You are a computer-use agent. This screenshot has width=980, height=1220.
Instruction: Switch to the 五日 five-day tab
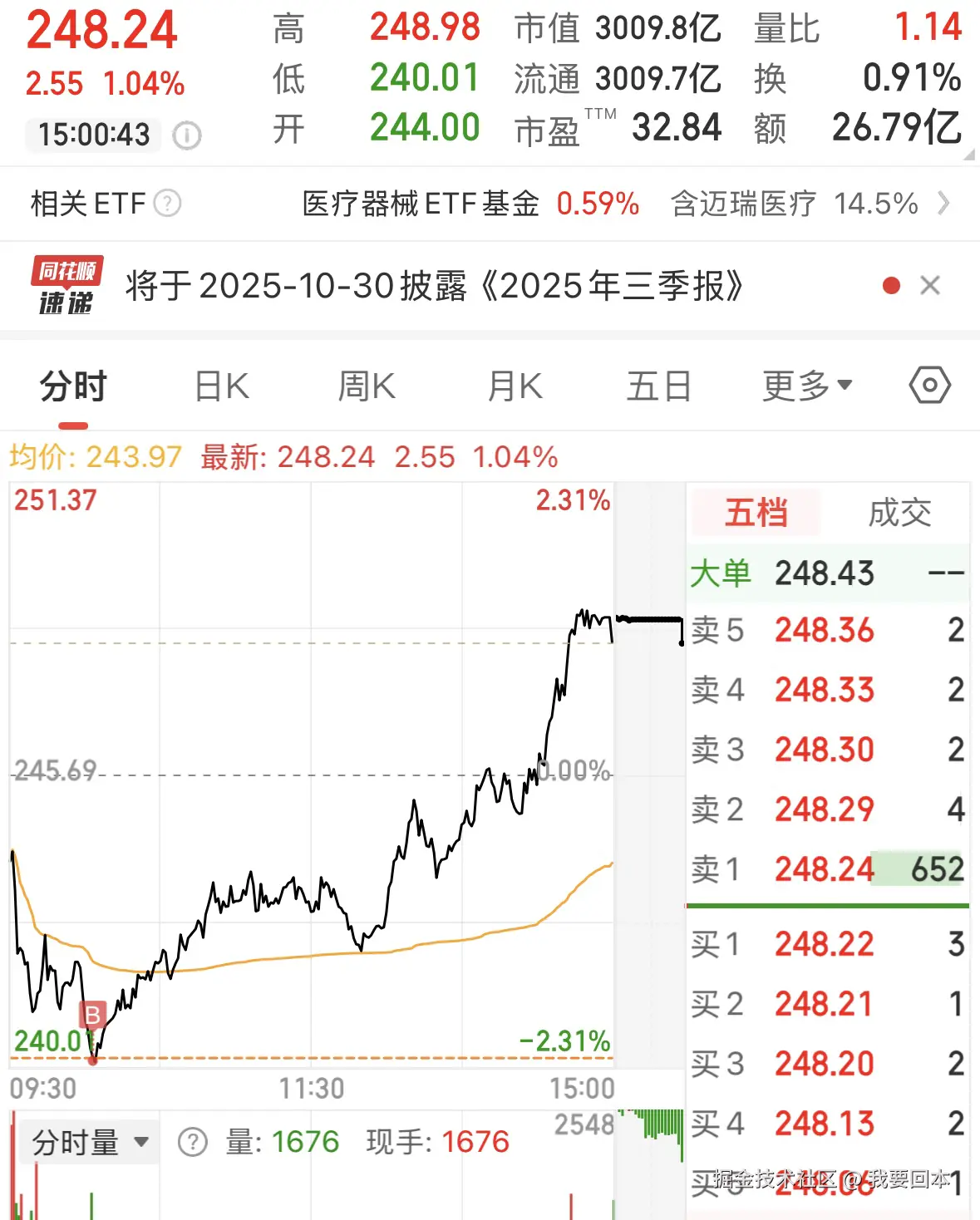point(658,385)
